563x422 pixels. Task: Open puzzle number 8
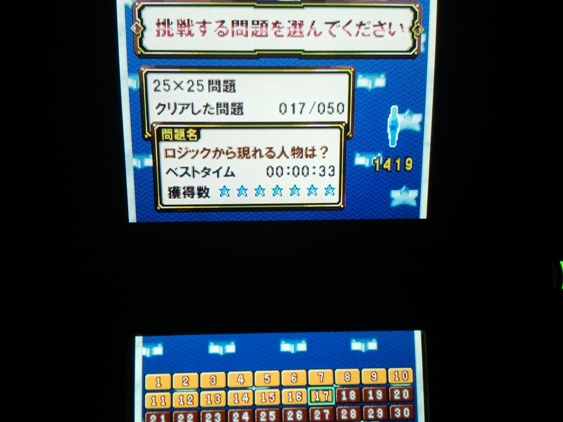(348, 376)
